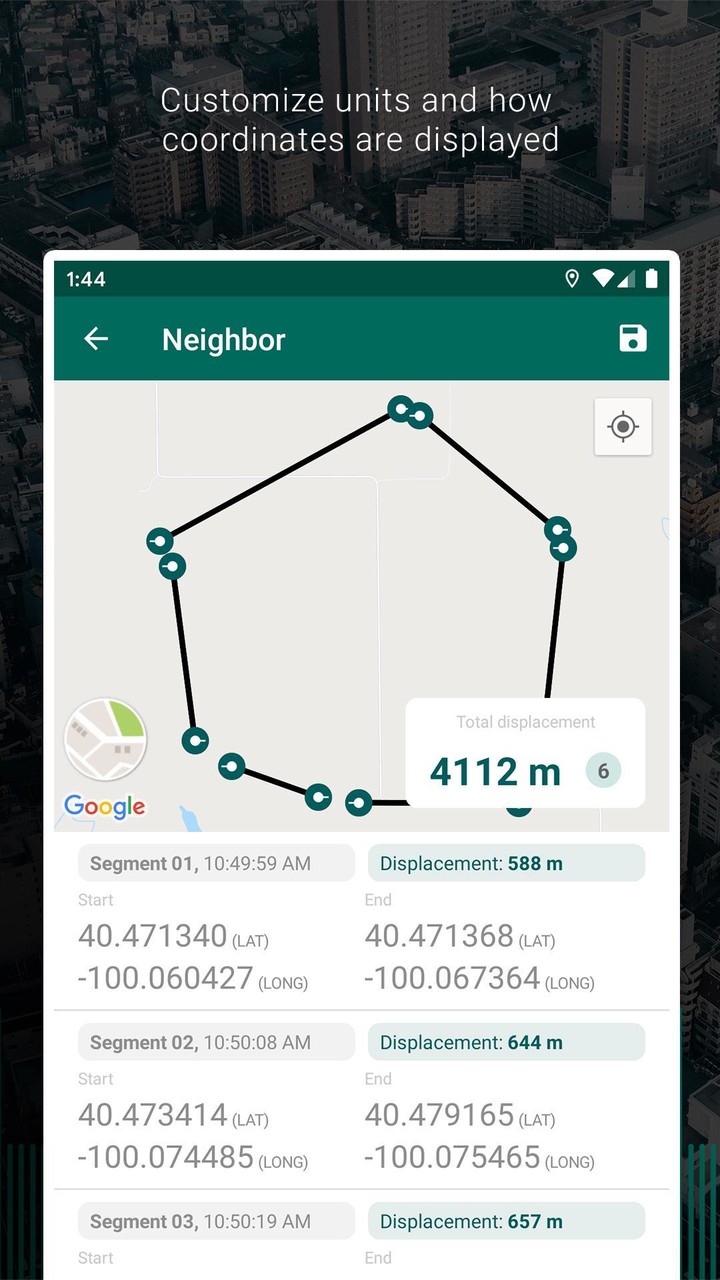
Task: Select Segment 01 start latitude 40.471340
Action: 153,936
